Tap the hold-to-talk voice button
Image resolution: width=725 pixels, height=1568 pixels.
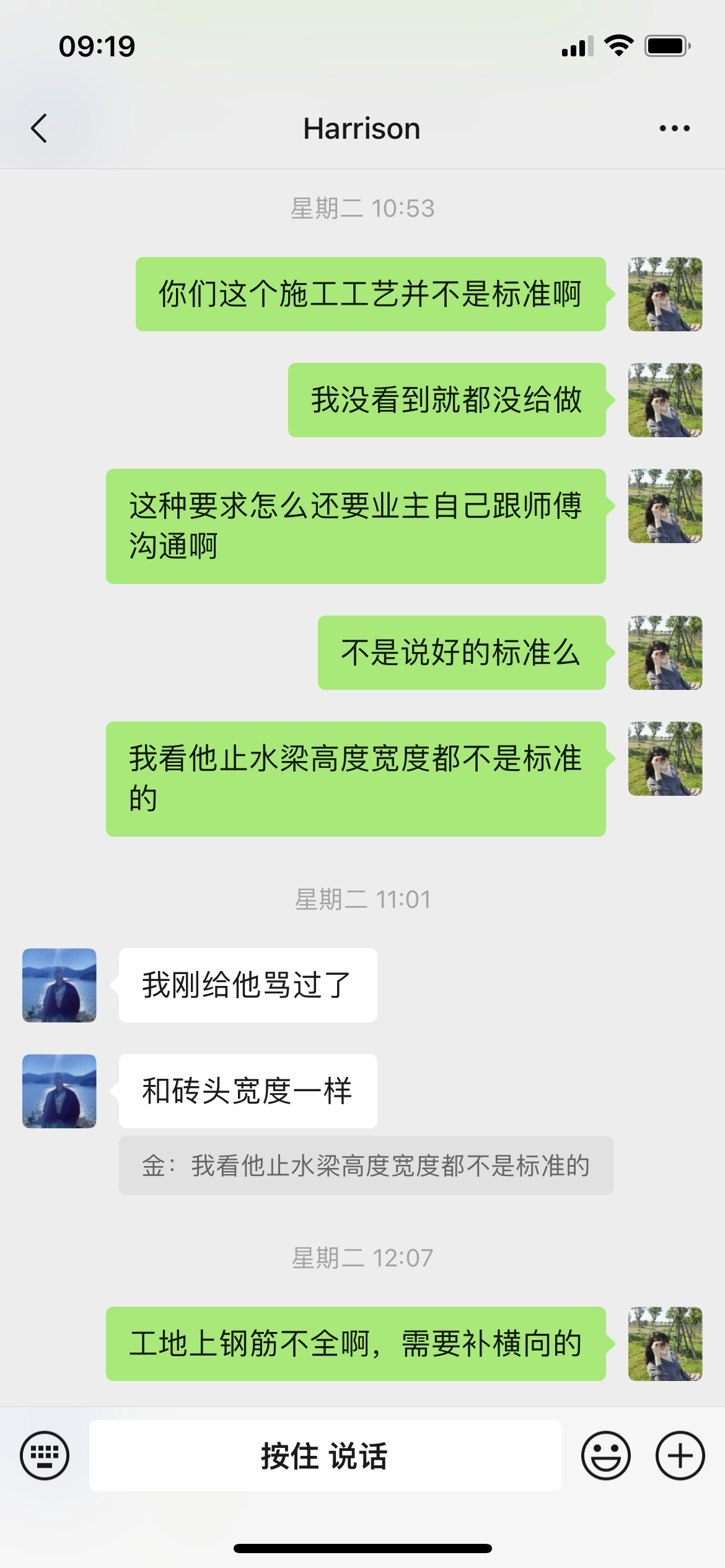tap(325, 1455)
